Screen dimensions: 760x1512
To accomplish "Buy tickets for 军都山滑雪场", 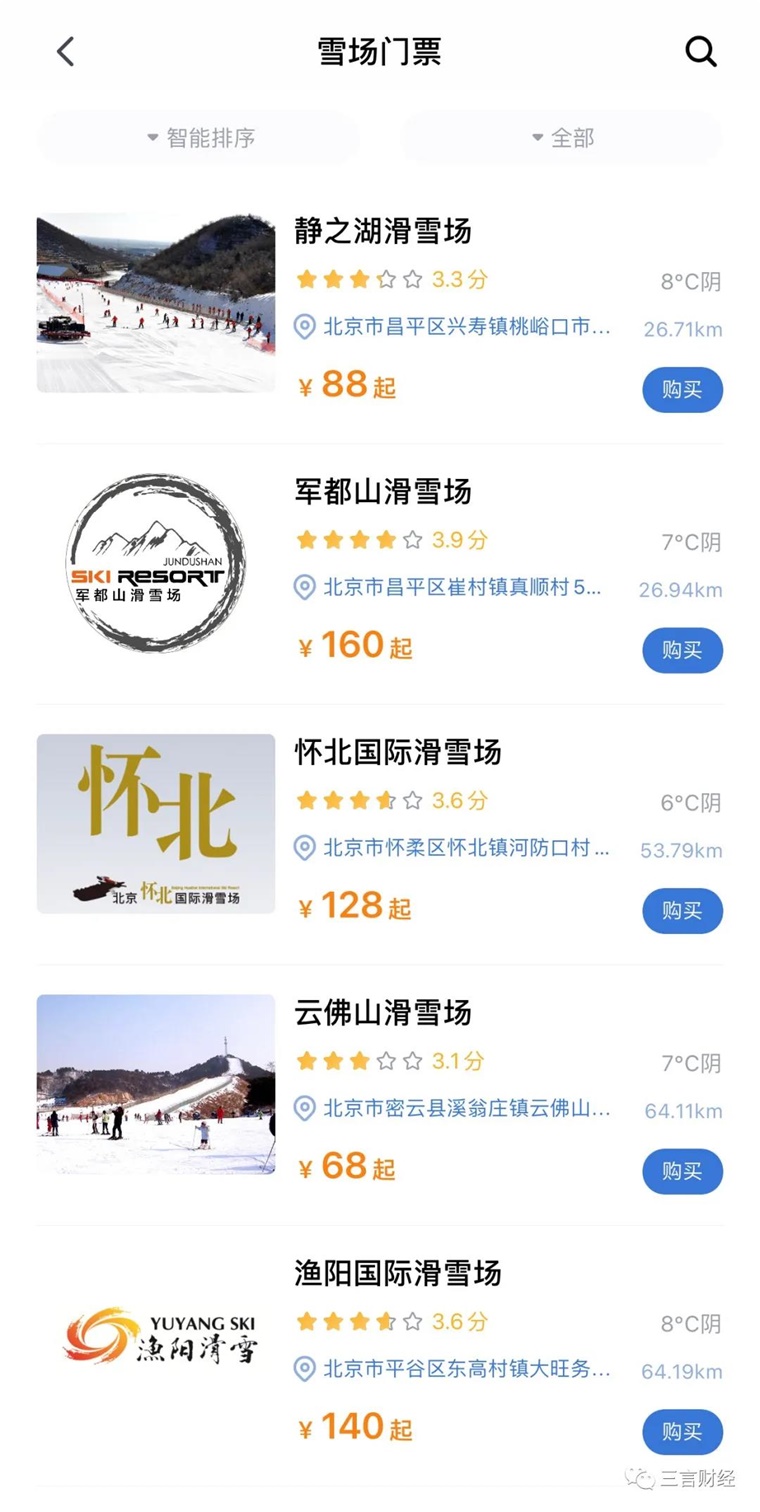I will (x=682, y=651).
